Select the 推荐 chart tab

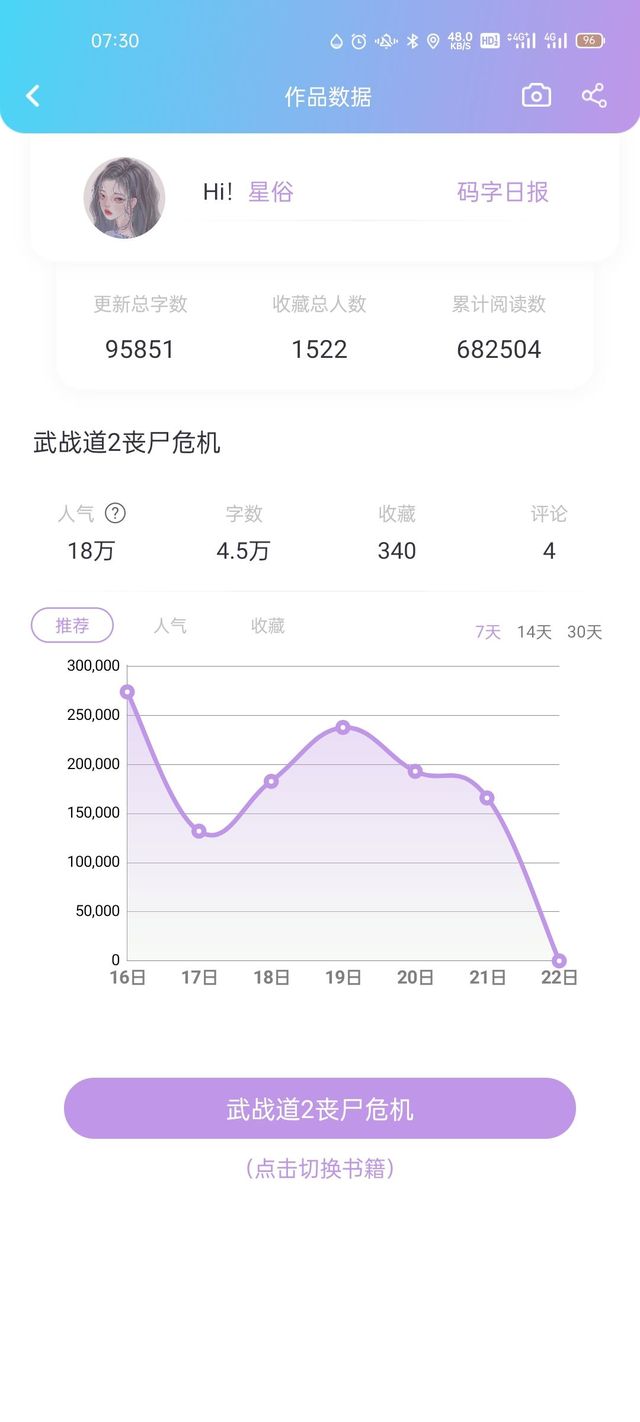[x=72, y=625]
